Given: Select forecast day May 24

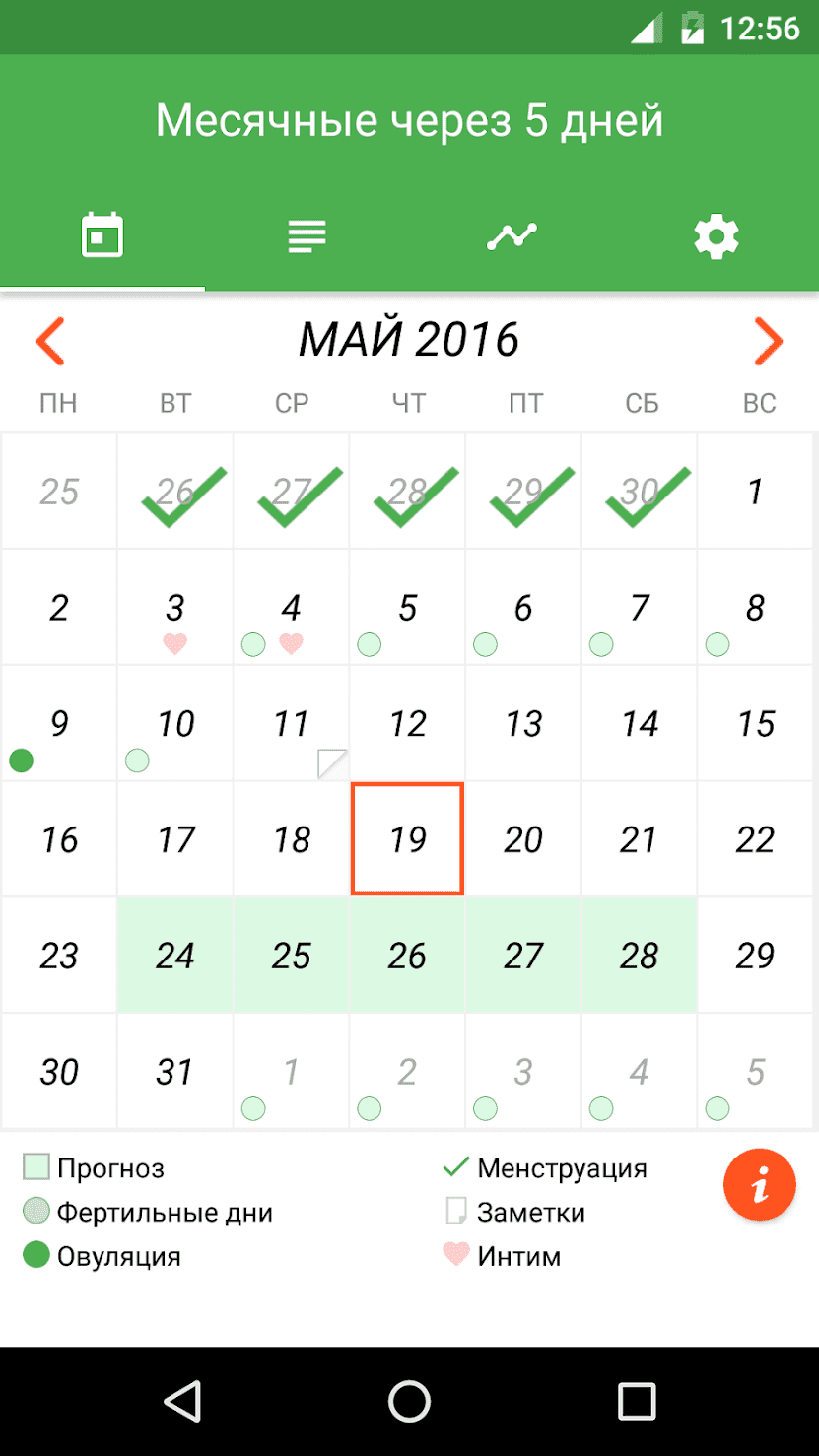Looking at the screenshot, I should click(x=175, y=955).
